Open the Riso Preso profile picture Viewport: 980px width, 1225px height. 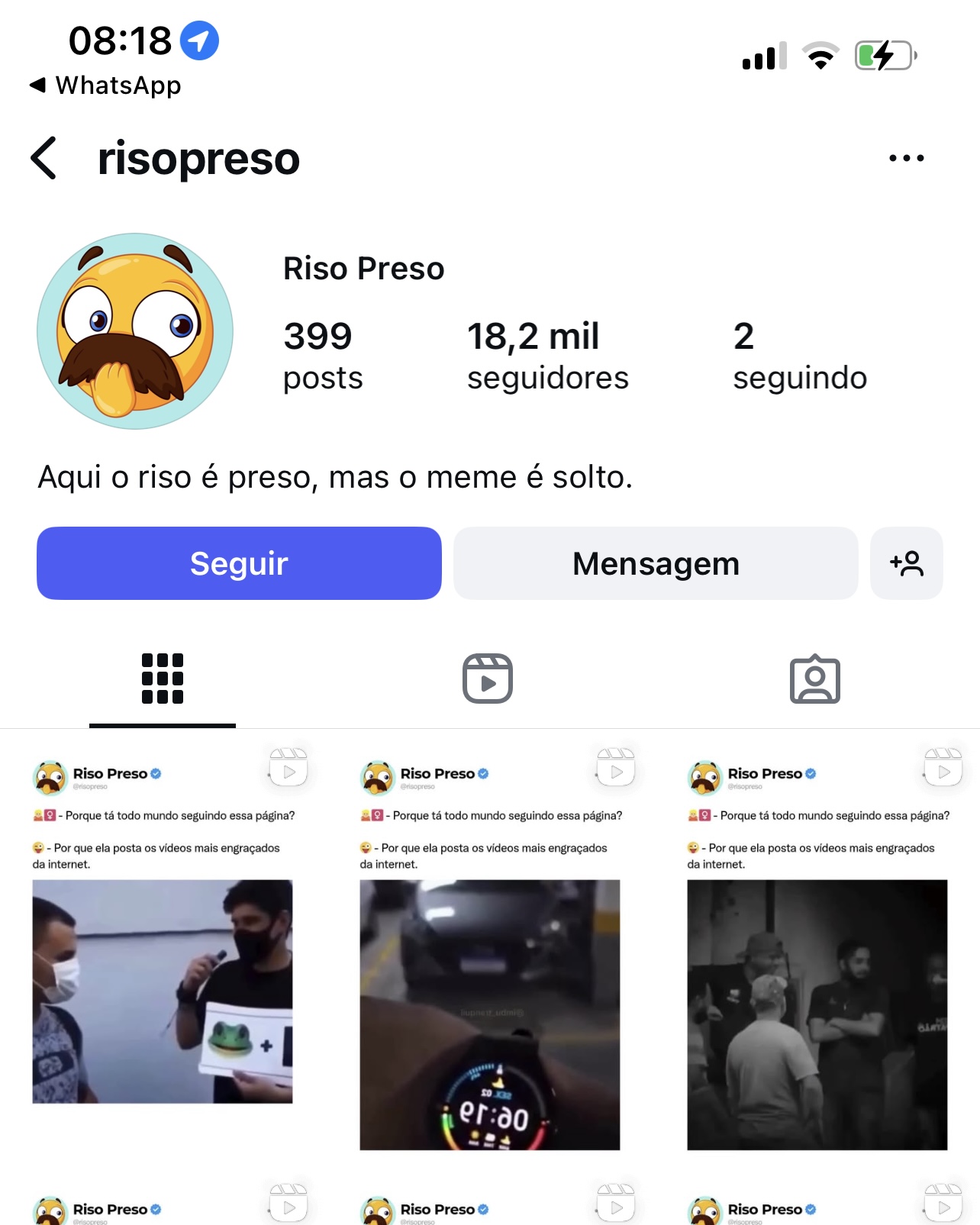[135, 331]
